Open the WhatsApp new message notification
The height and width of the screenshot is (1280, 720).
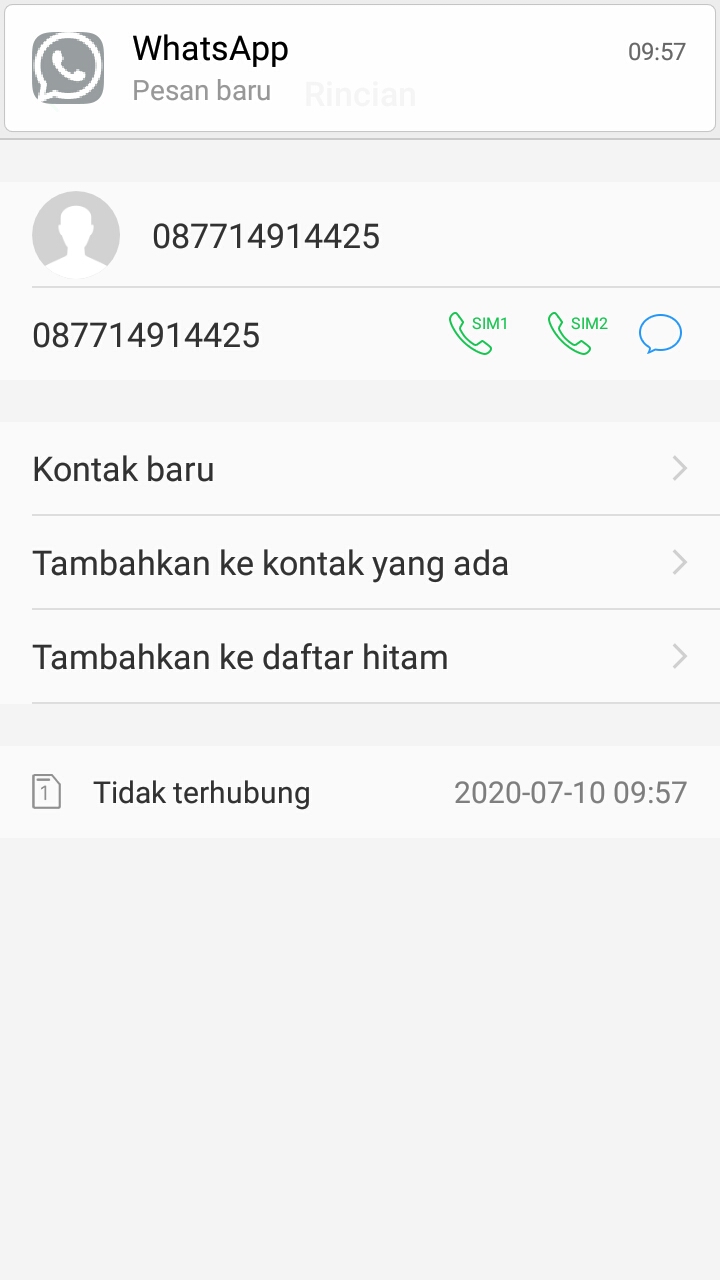click(360, 68)
